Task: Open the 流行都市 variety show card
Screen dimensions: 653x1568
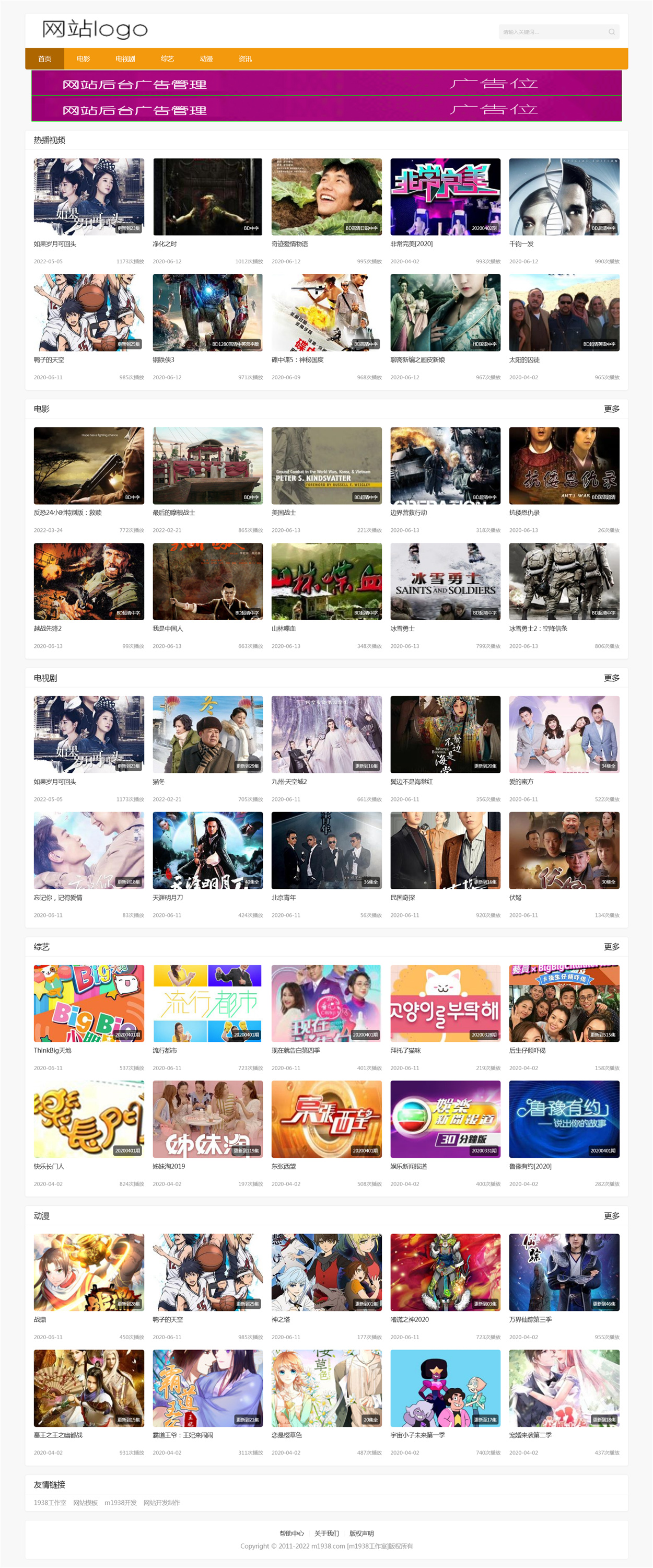Action: [x=207, y=1003]
